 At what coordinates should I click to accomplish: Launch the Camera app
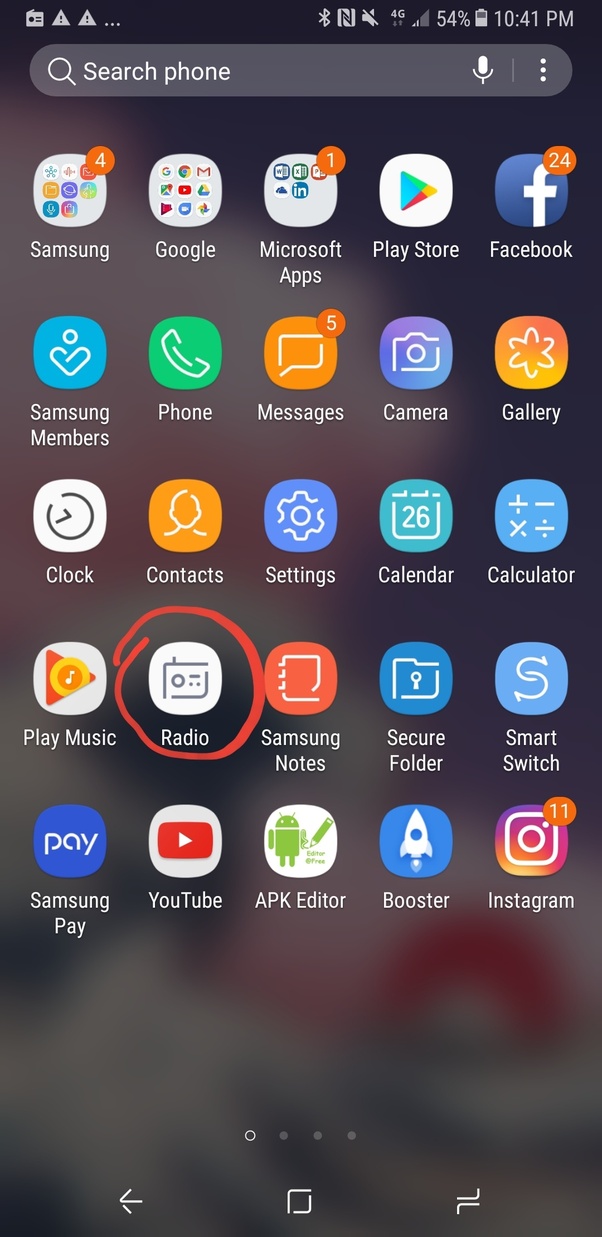click(x=416, y=354)
